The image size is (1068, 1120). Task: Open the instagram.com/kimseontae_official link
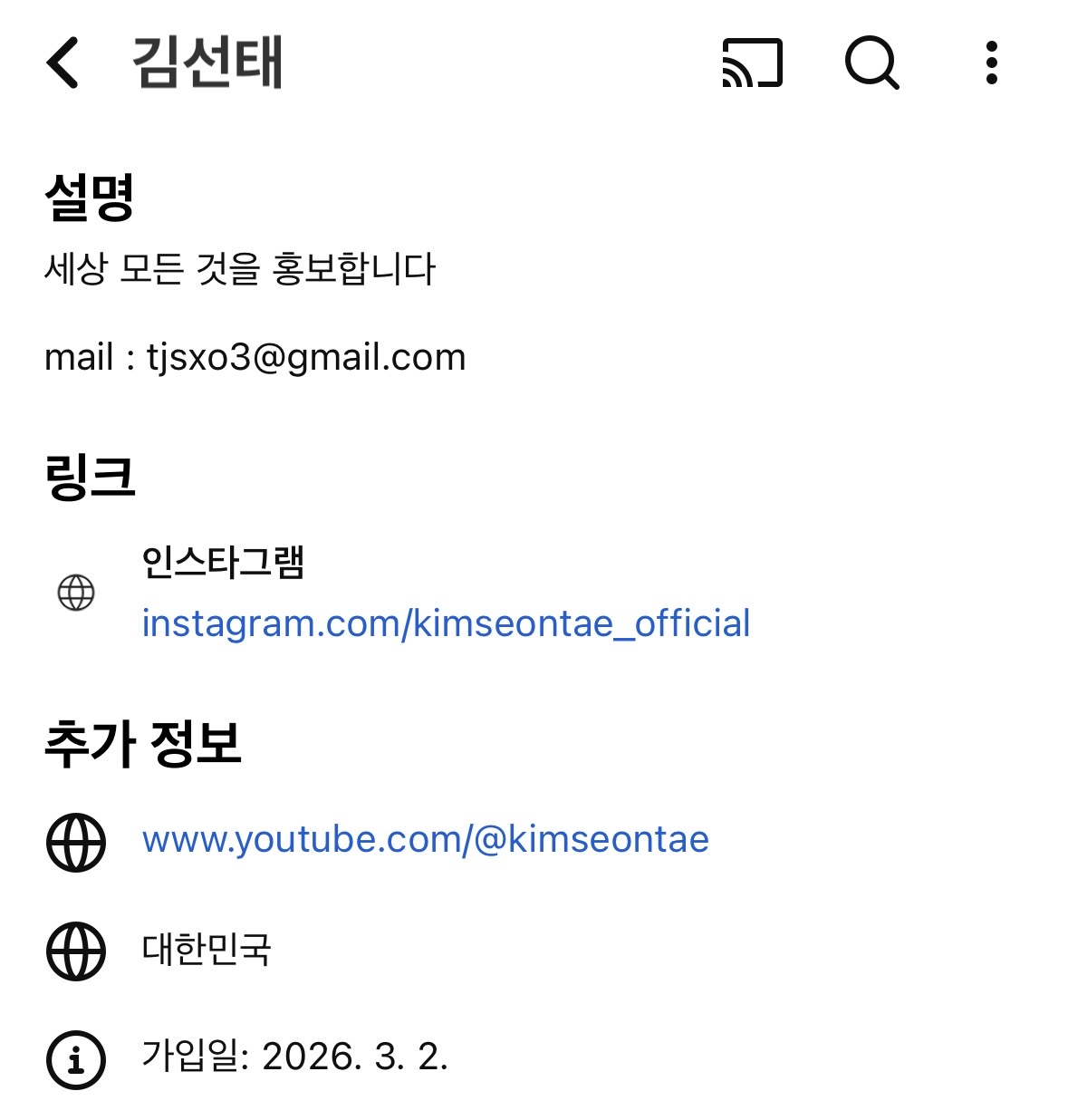(446, 623)
